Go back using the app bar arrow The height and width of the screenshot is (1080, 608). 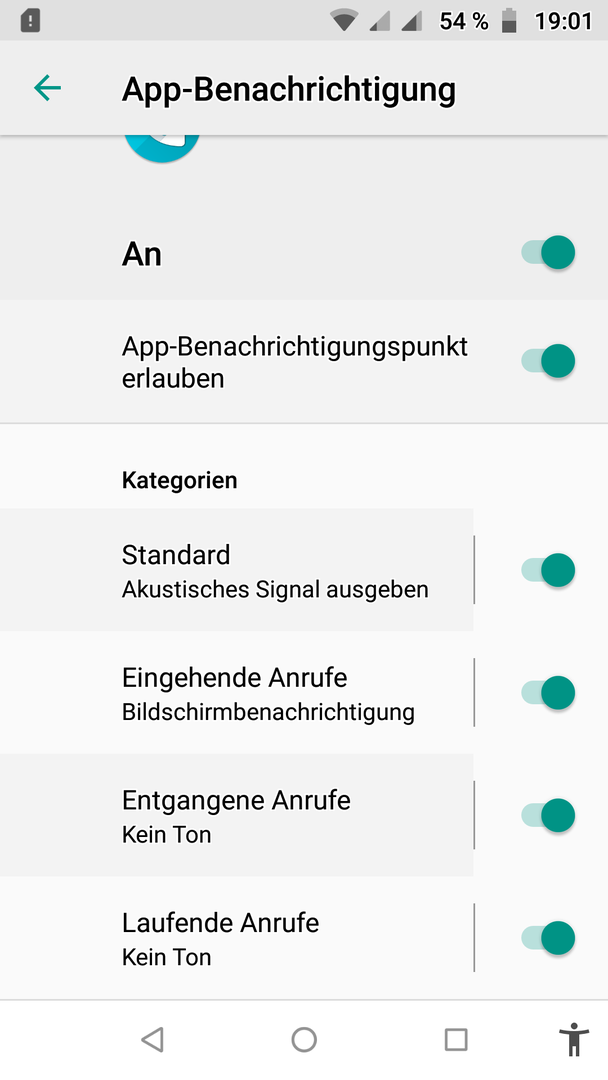pyautogui.click(x=48, y=88)
